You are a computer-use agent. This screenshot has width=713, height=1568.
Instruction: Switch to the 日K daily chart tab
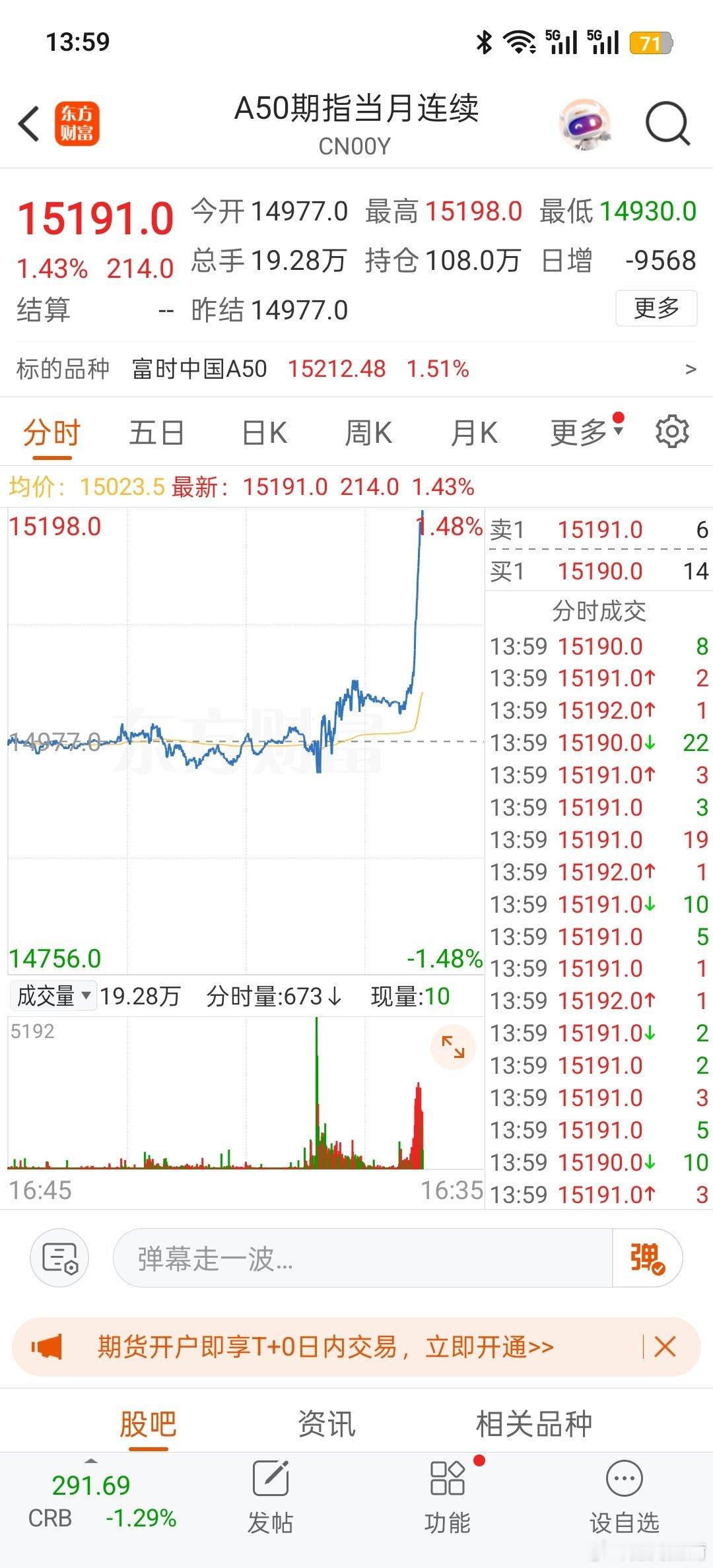[263, 432]
